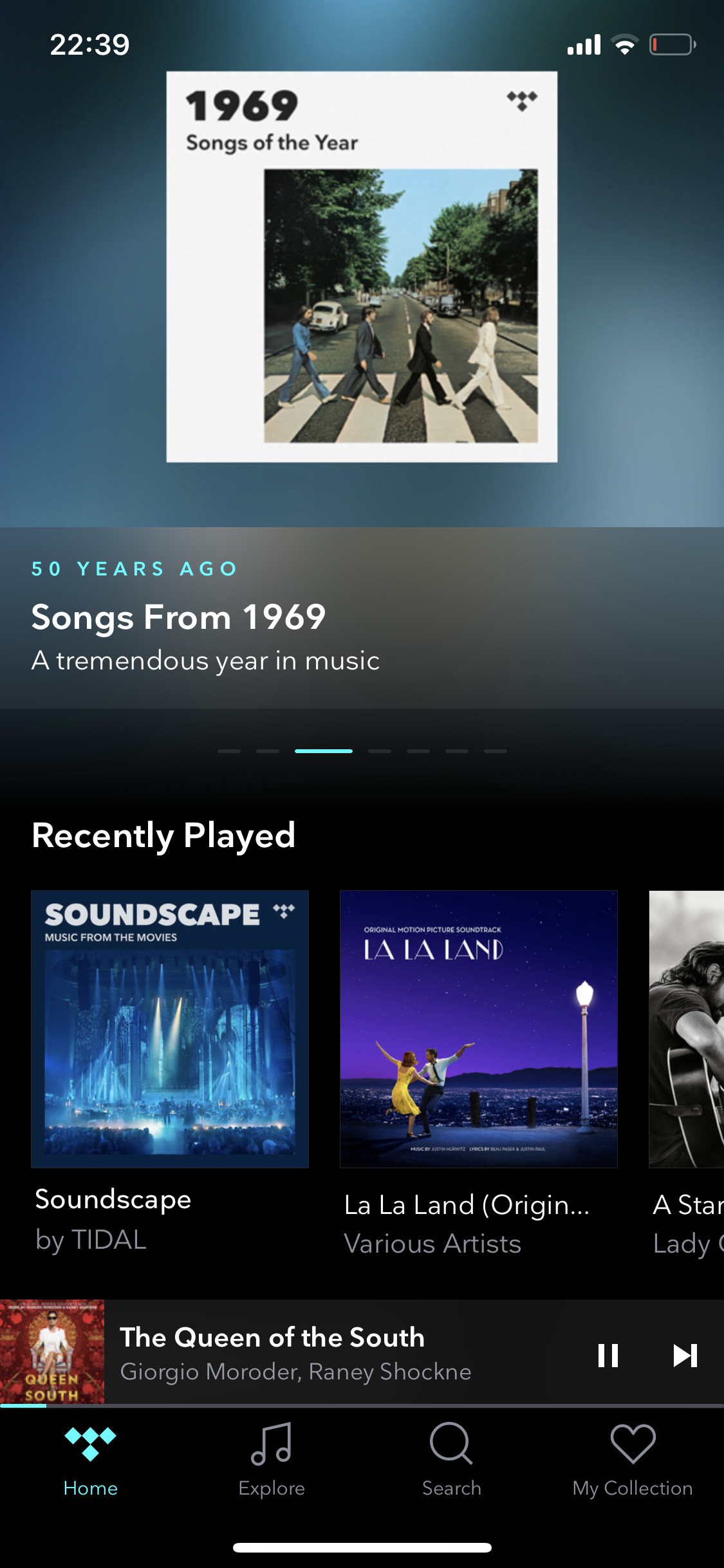Switch to the Search tab
Image resolution: width=724 pixels, height=1568 pixels.
(x=452, y=1460)
